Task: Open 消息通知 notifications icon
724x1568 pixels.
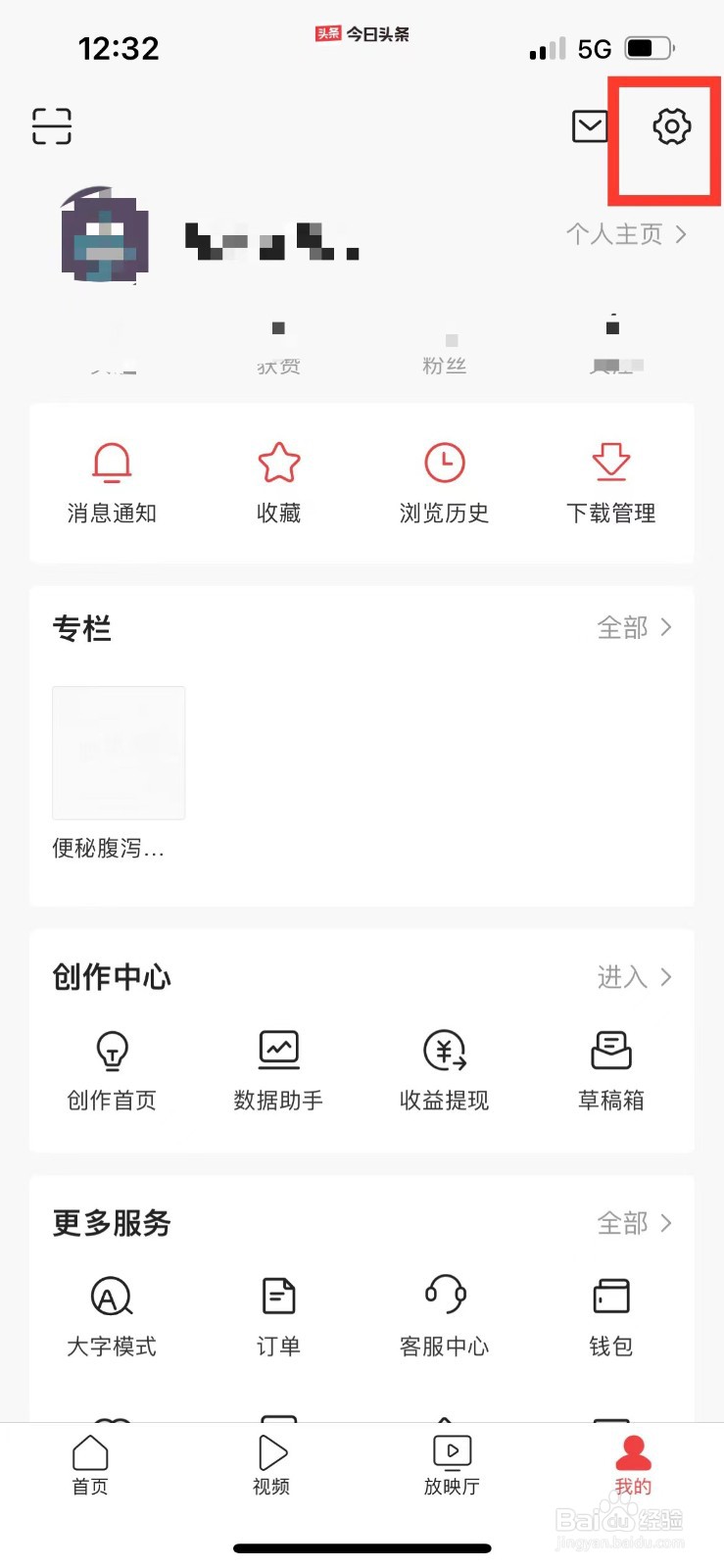Action: click(x=112, y=480)
